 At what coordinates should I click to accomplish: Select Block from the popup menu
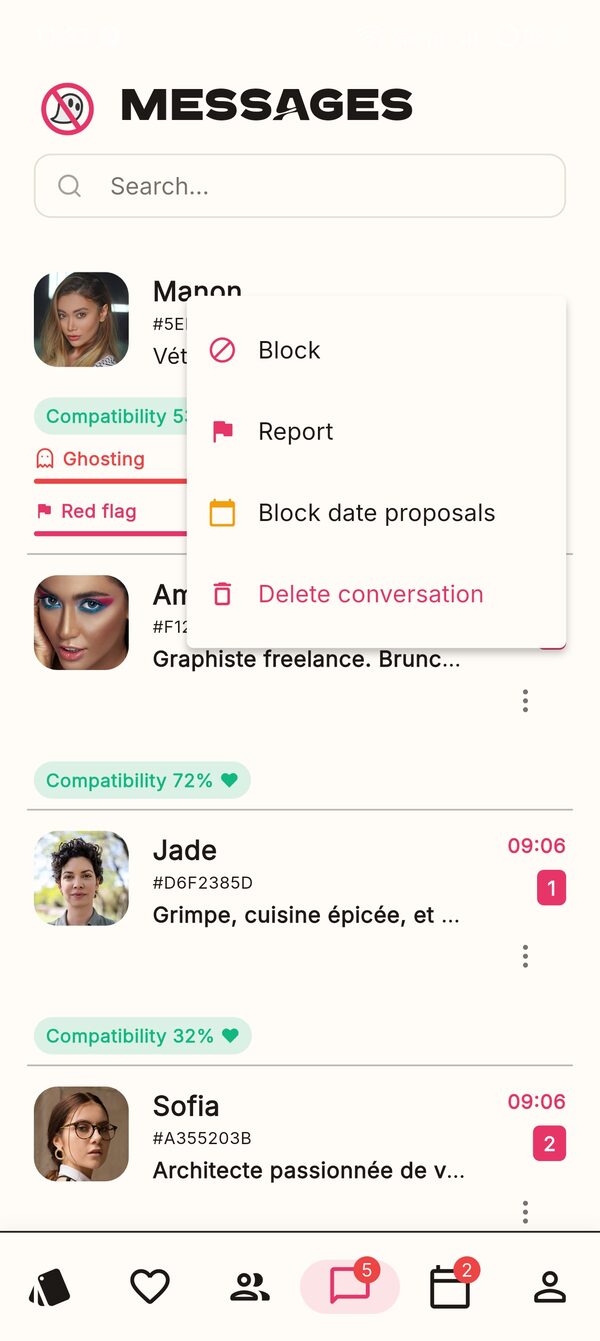pos(376,350)
